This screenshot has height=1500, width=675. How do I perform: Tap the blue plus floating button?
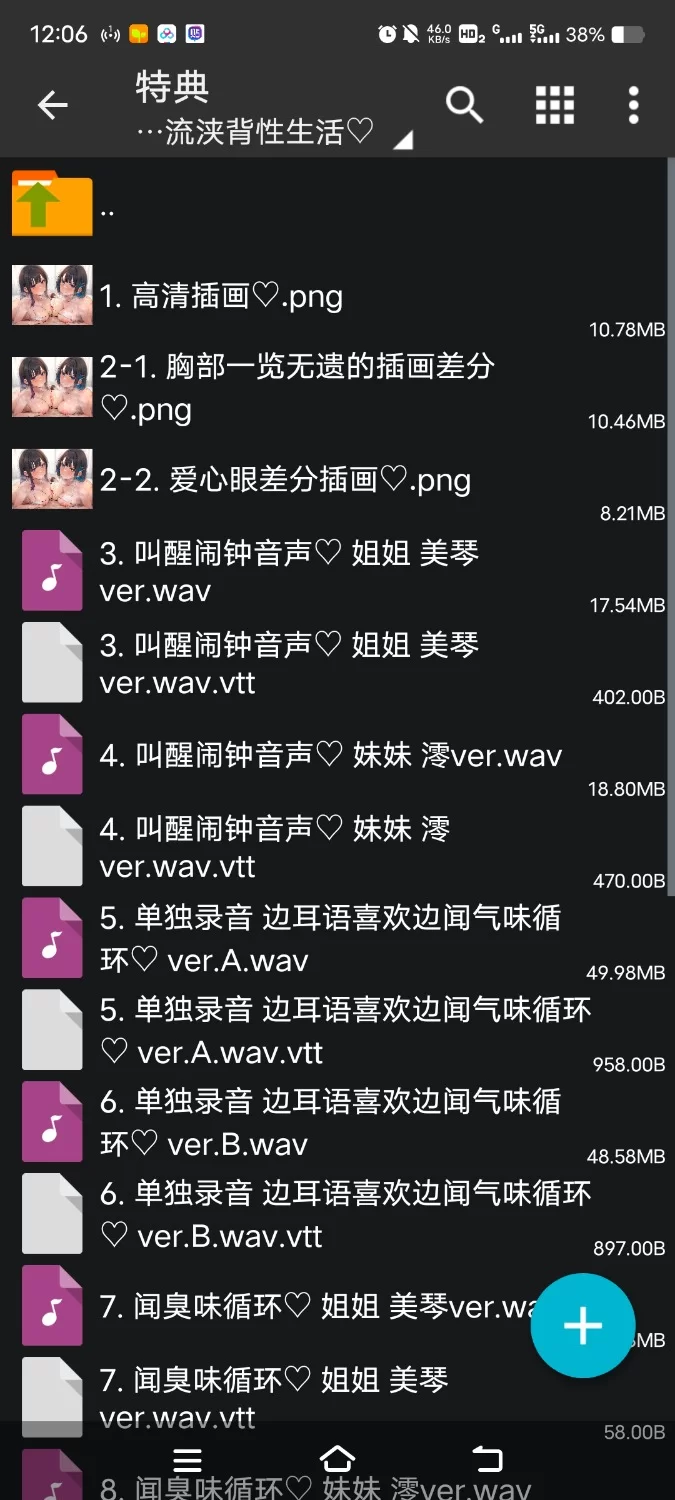pyautogui.click(x=582, y=1326)
